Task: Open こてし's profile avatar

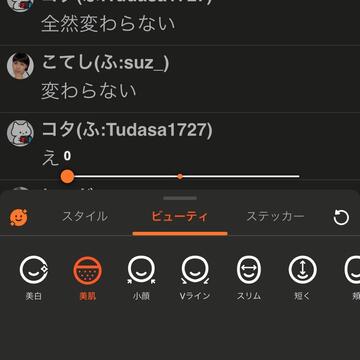Action: (20, 66)
